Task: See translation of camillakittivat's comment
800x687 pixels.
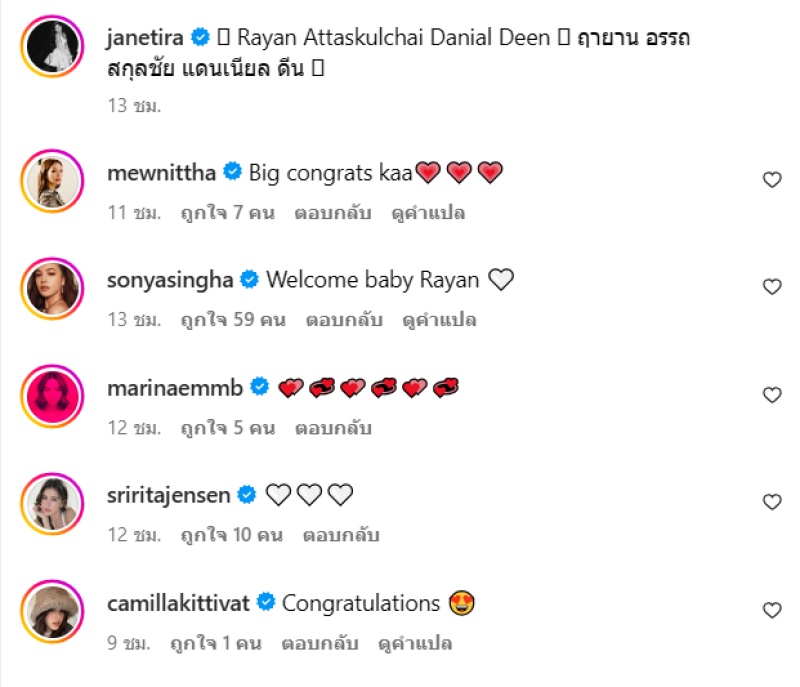Action: click(x=416, y=643)
